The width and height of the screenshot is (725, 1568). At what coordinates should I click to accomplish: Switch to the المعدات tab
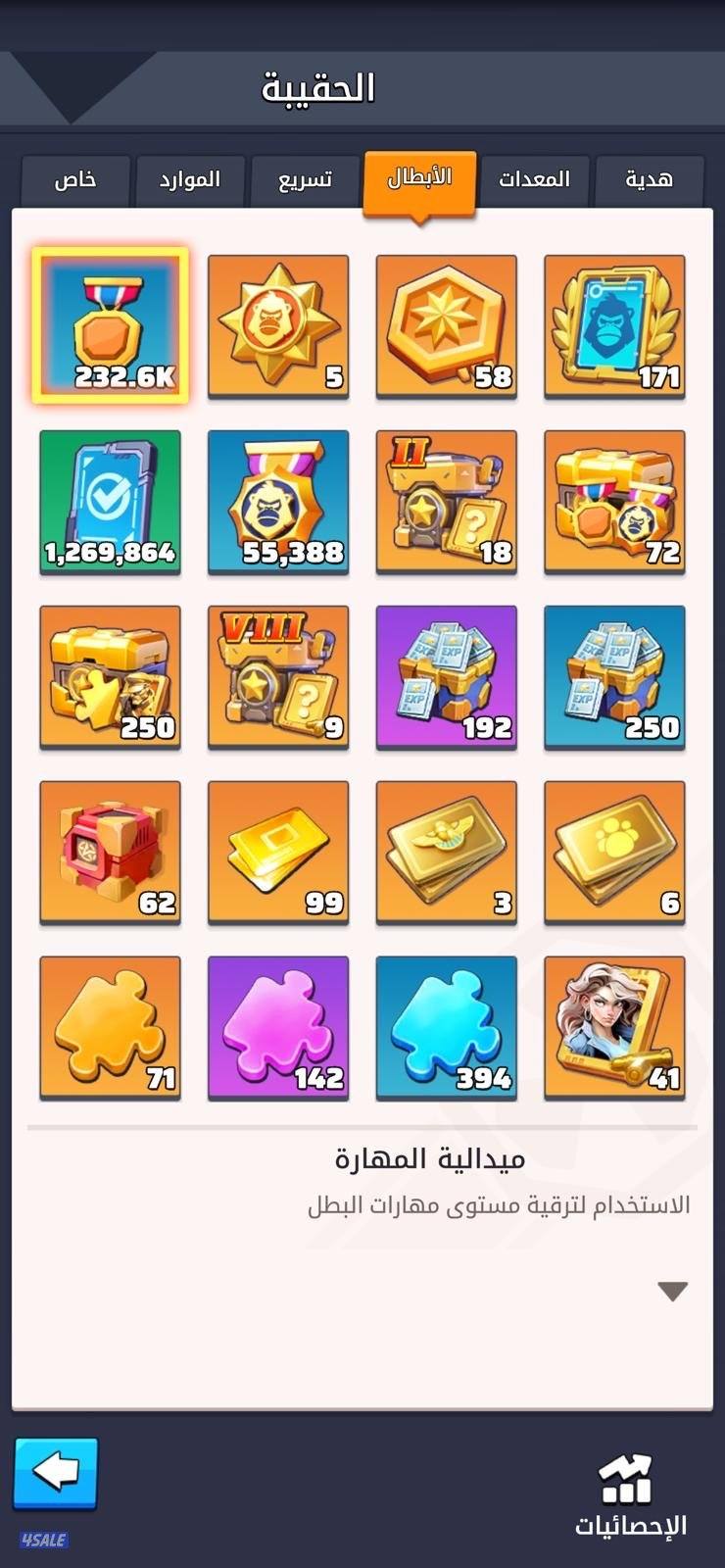(534, 180)
